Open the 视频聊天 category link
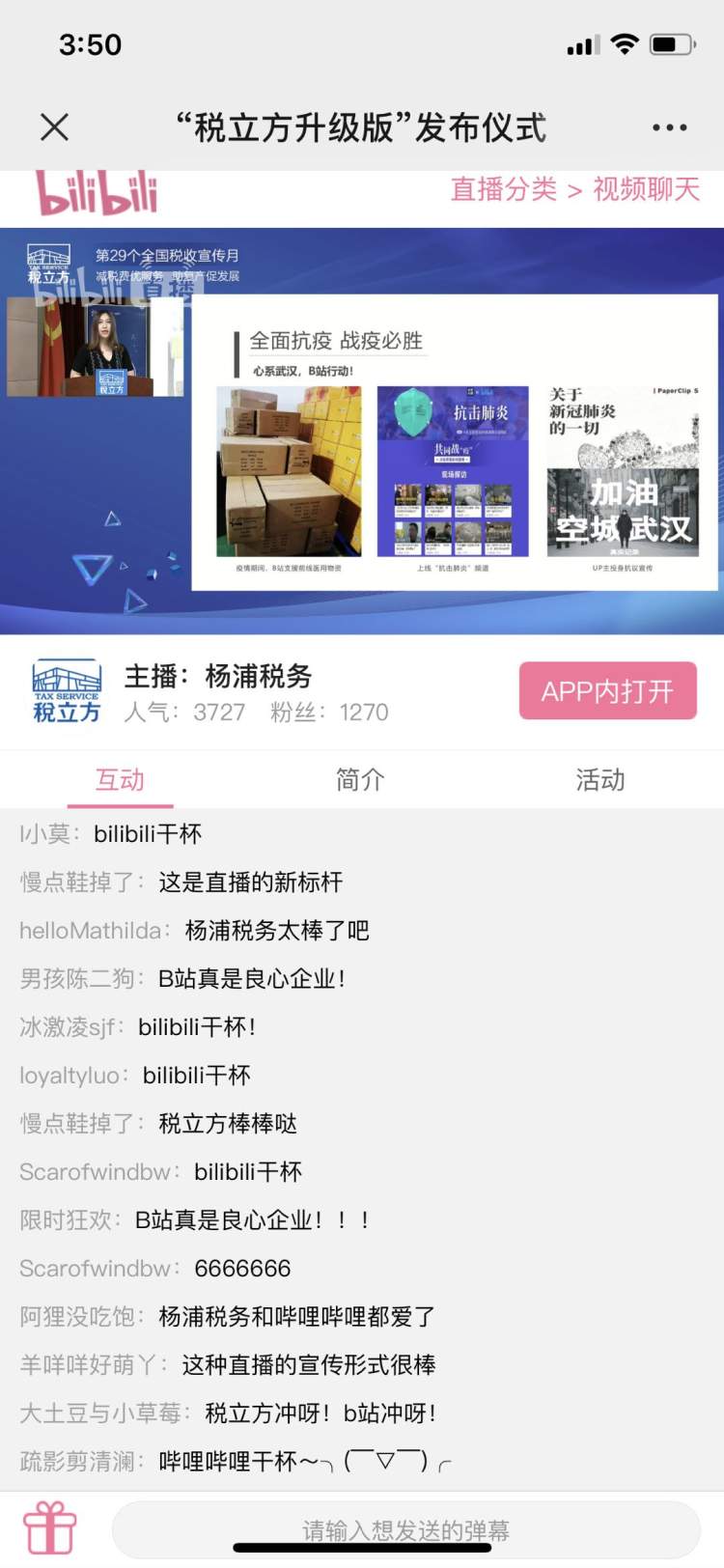Viewport: 724px width, 1568px height. [x=646, y=189]
